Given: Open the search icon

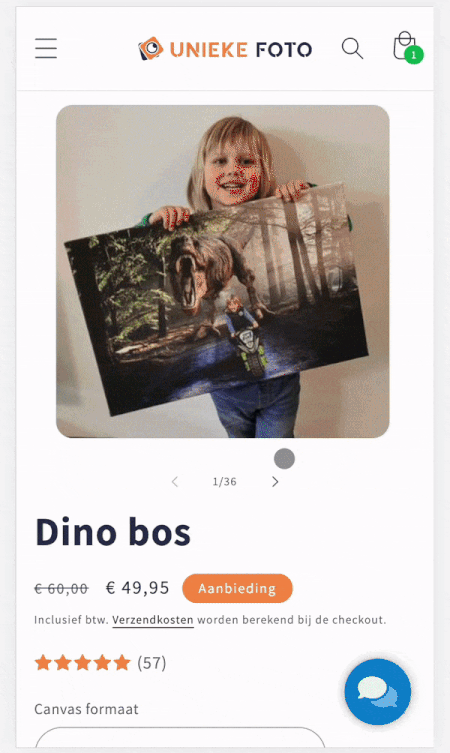Looking at the screenshot, I should [352, 49].
